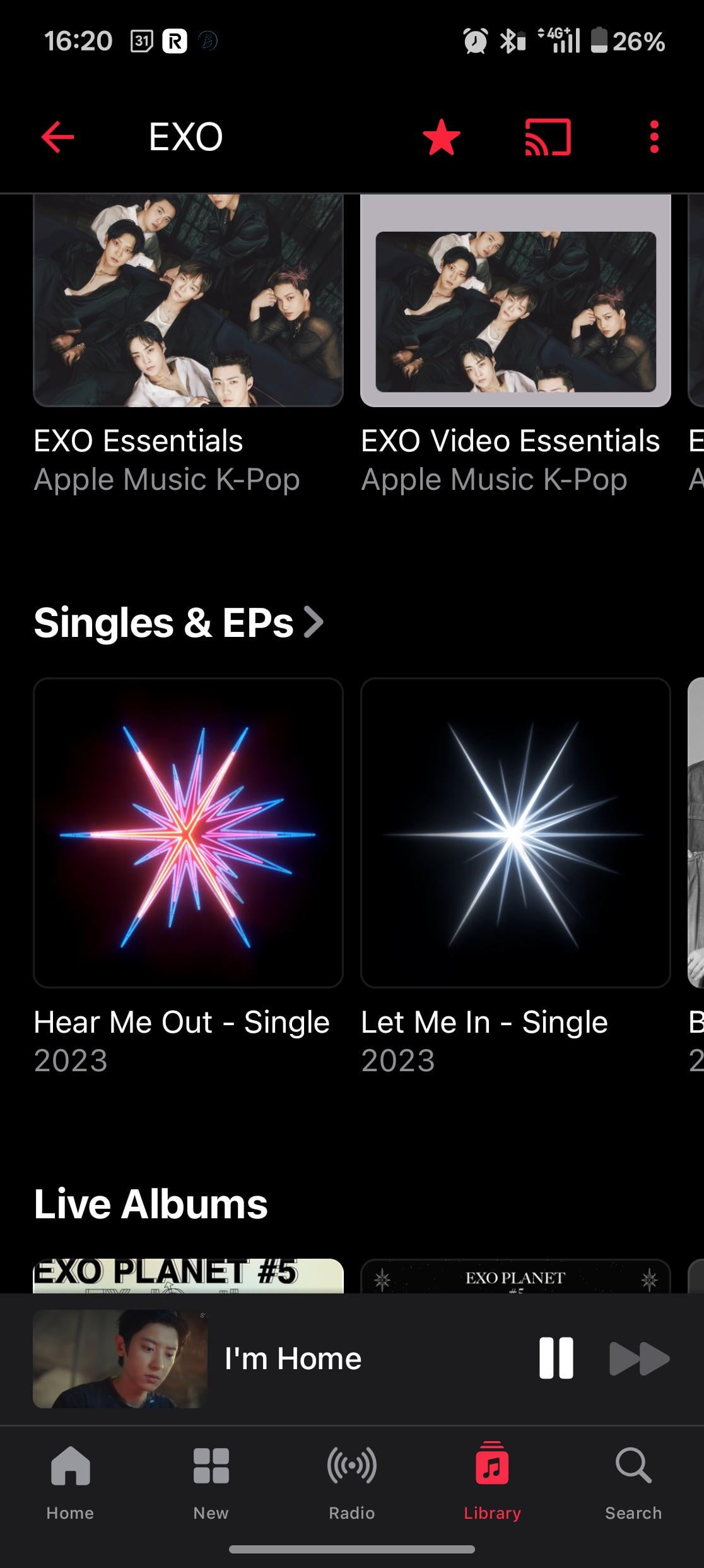Open the three-dot overflow menu
Image resolution: width=704 pixels, height=1568 pixels.
(x=654, y=137)
